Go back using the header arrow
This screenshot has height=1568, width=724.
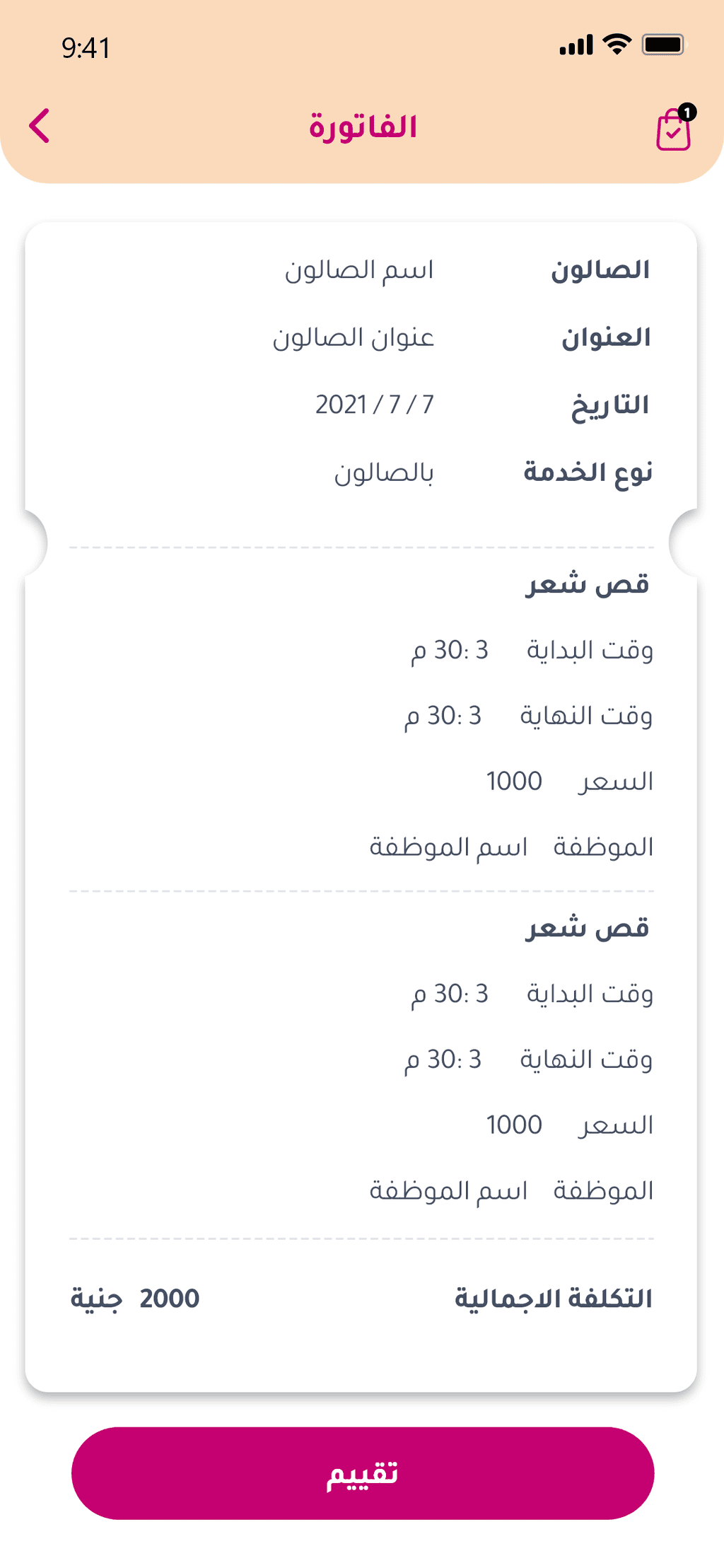click(40, 126)
